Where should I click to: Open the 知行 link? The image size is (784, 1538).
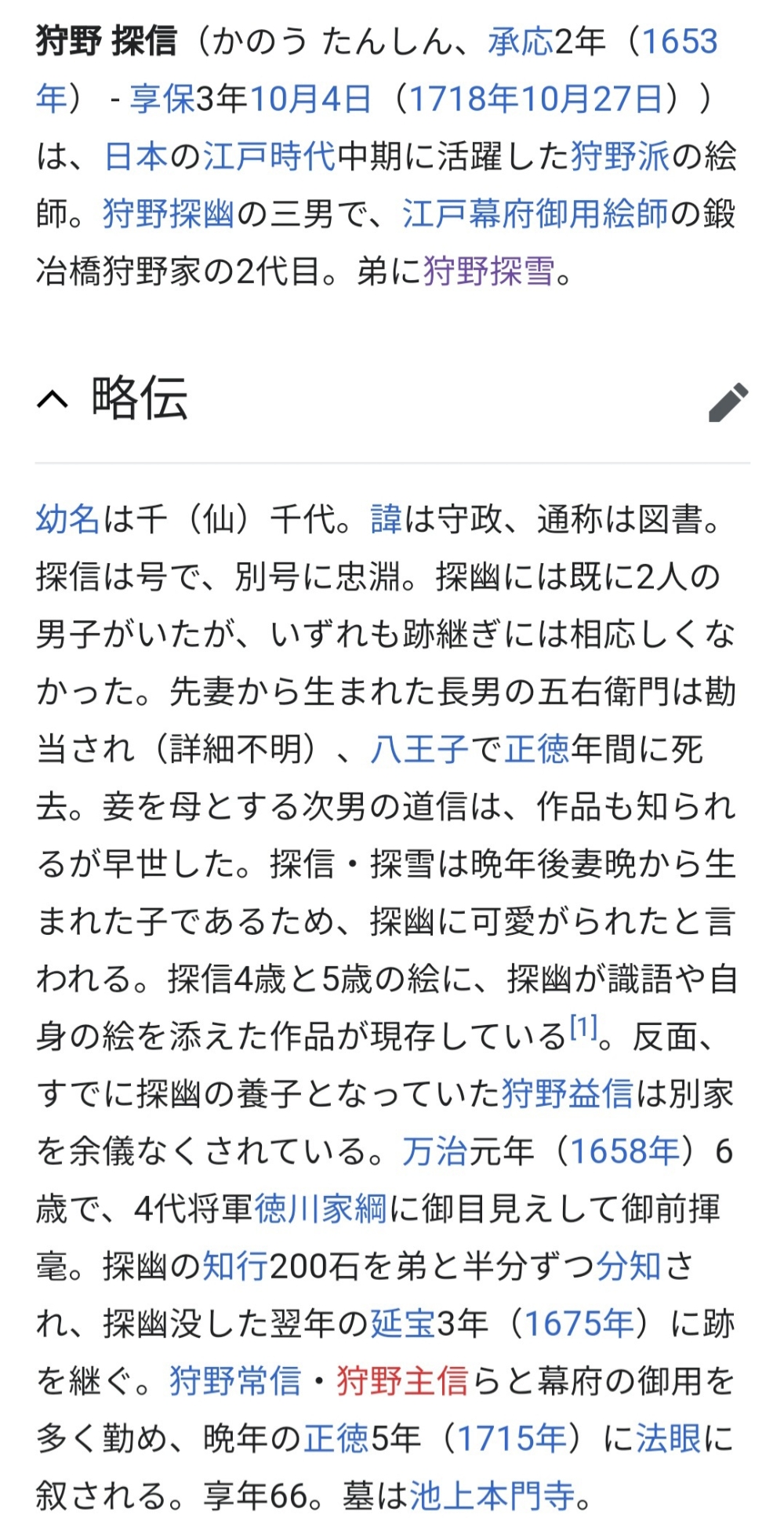click(x=235, y=1266)
